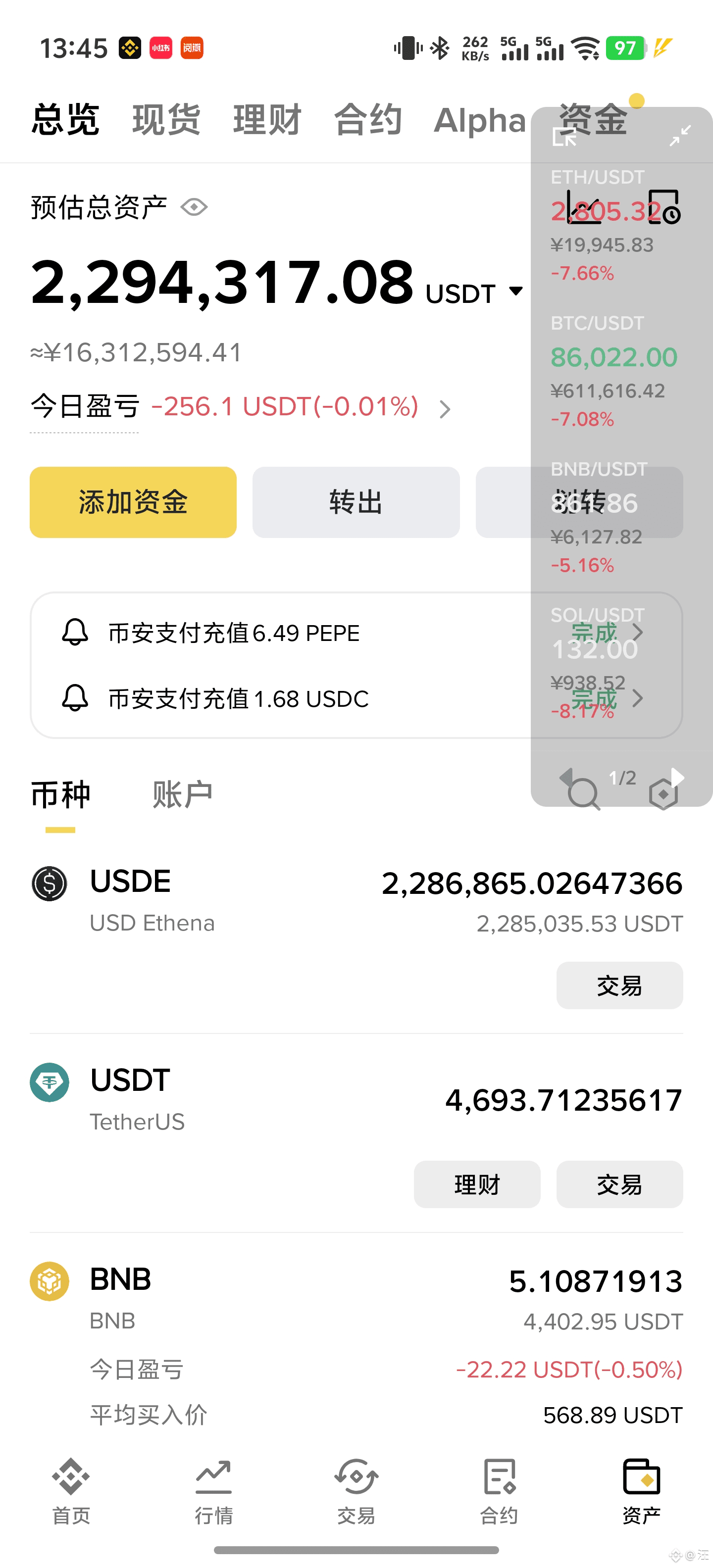Open the BNB asset details

120,1280
